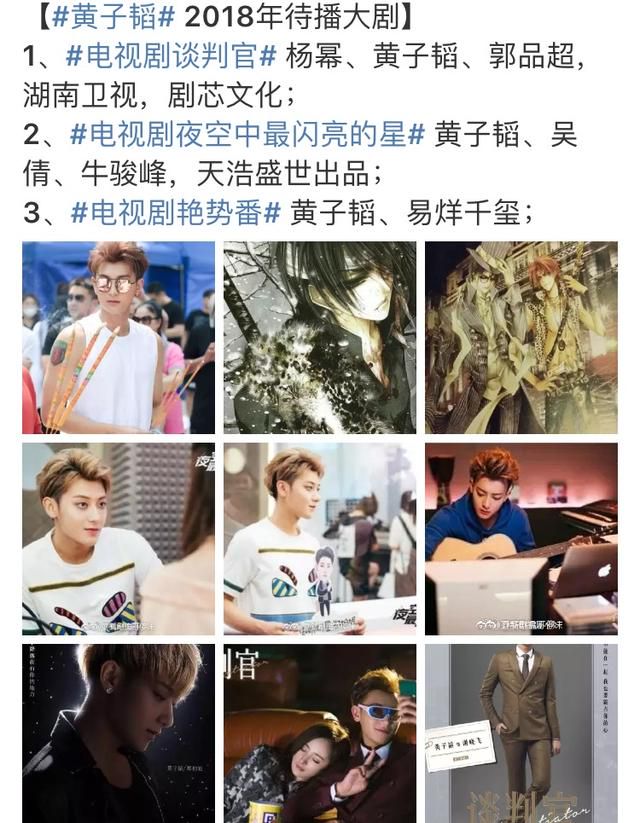Open the grey anime illustration with snowy branches
This screenshot has width=640, height=823.
[x=319, y=337]
